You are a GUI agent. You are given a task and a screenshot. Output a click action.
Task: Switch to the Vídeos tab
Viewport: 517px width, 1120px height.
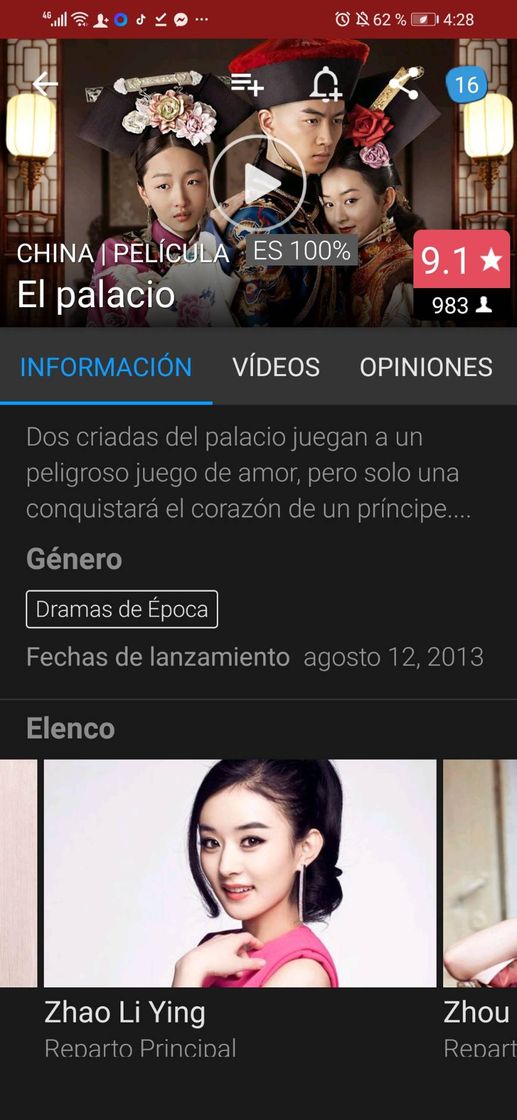coord(276,367)
